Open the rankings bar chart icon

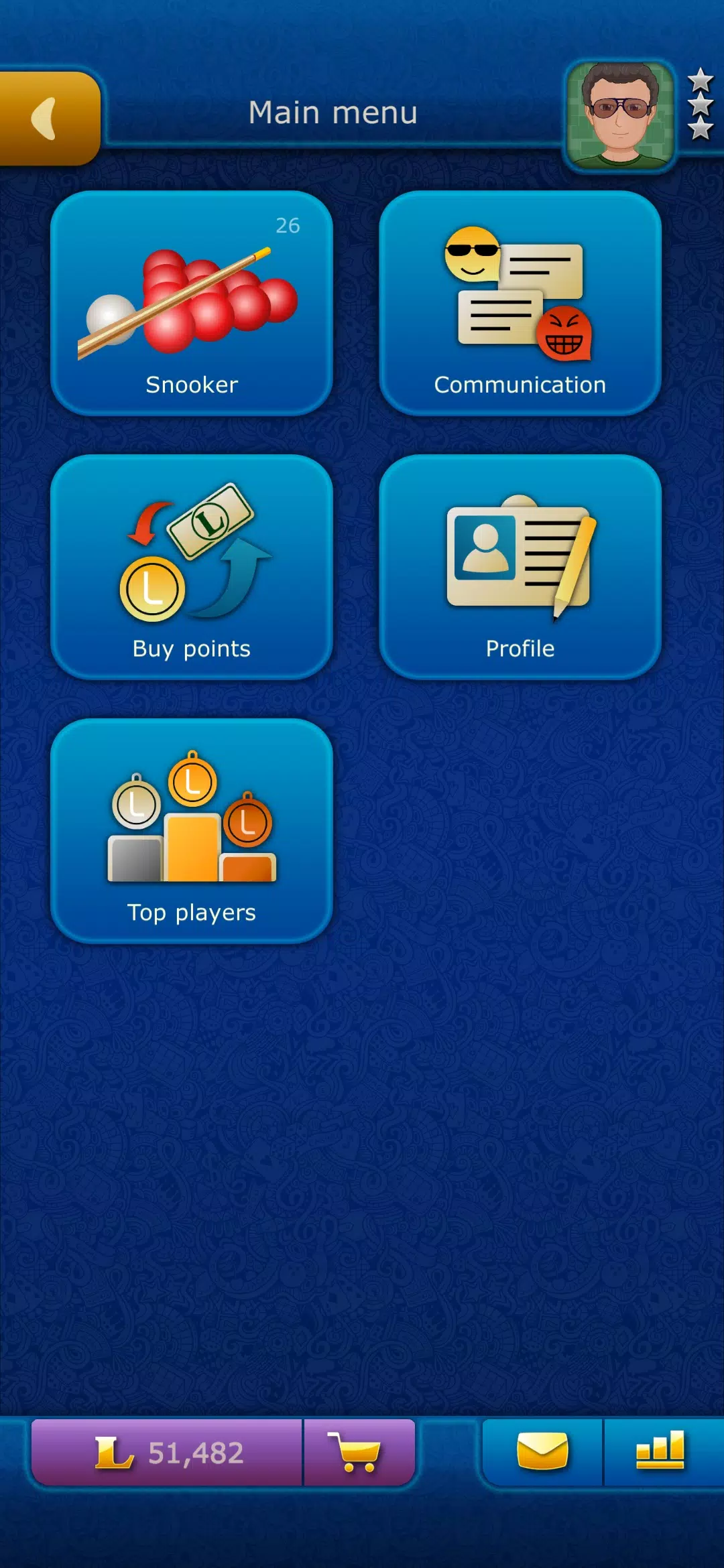[660, 1451]
